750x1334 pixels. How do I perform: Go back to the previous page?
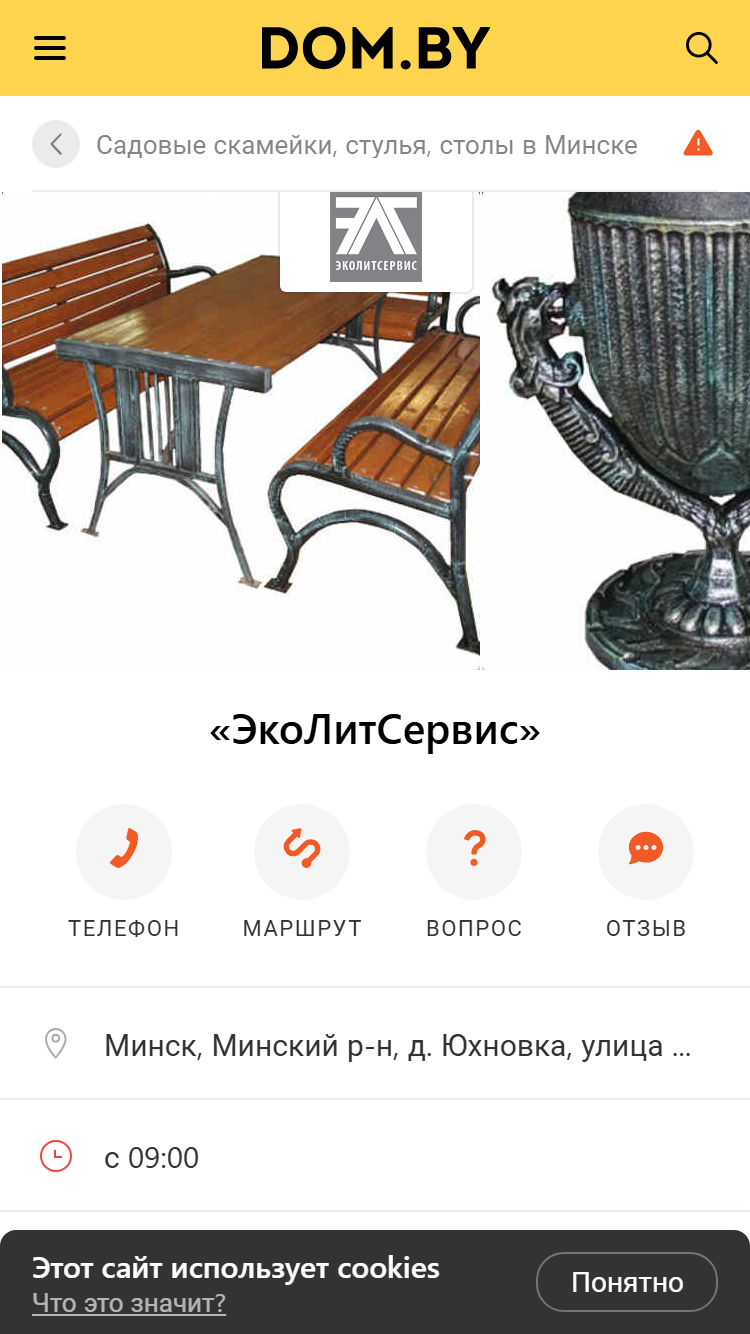[x=56, y=144]
